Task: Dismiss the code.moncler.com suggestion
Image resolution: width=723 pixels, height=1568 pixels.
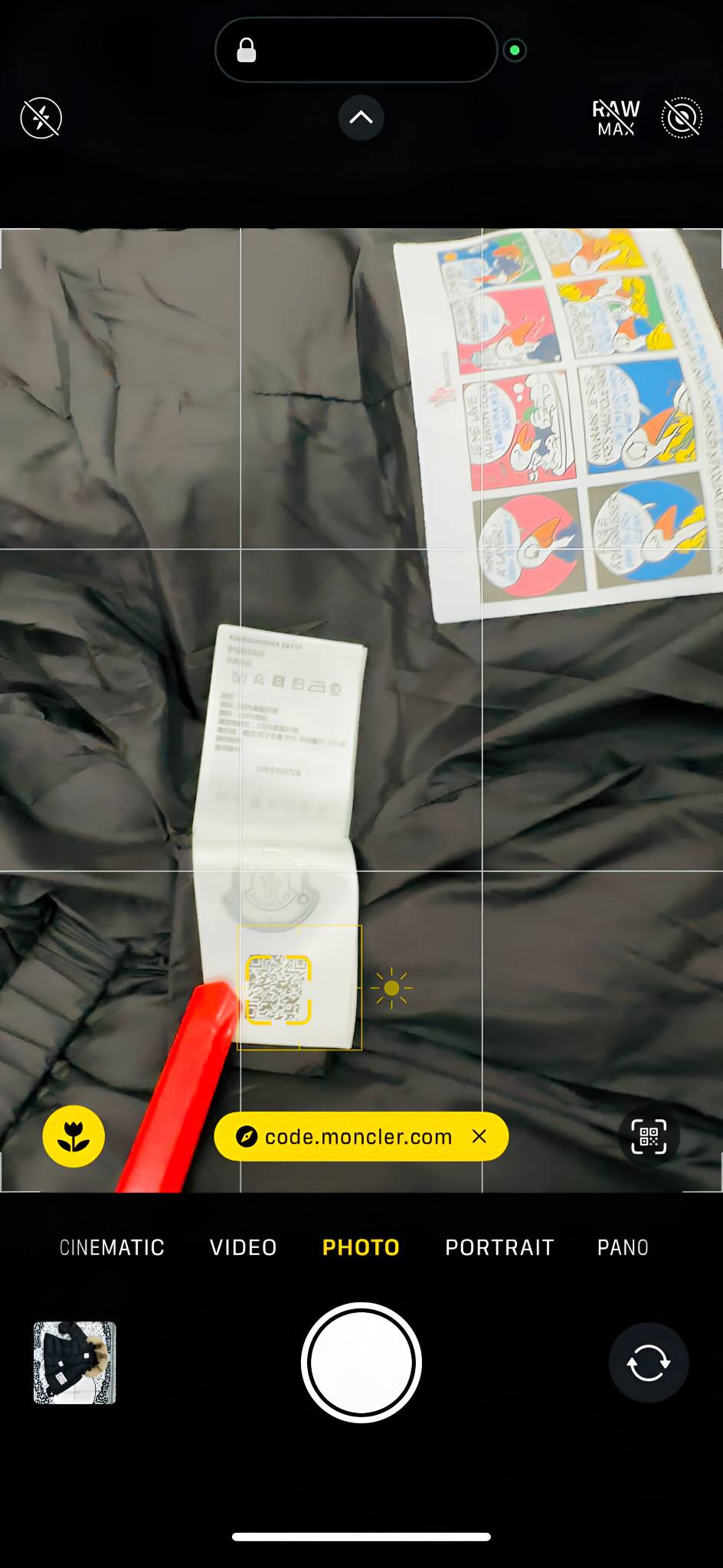Action: [x=480, y=1136]
